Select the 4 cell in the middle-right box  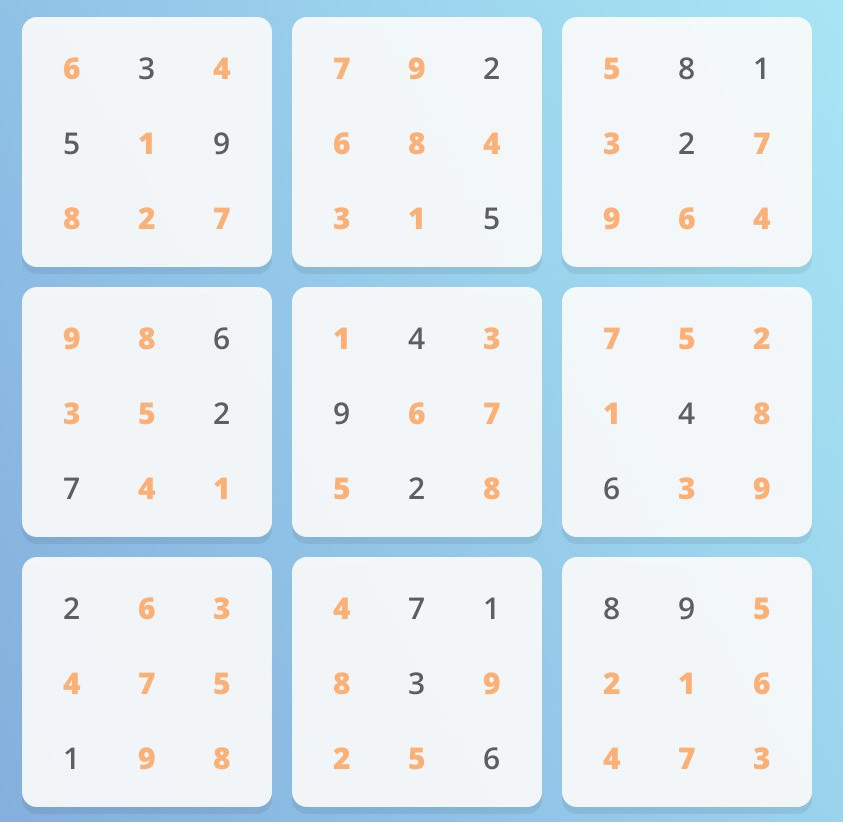tap(686, 413)
